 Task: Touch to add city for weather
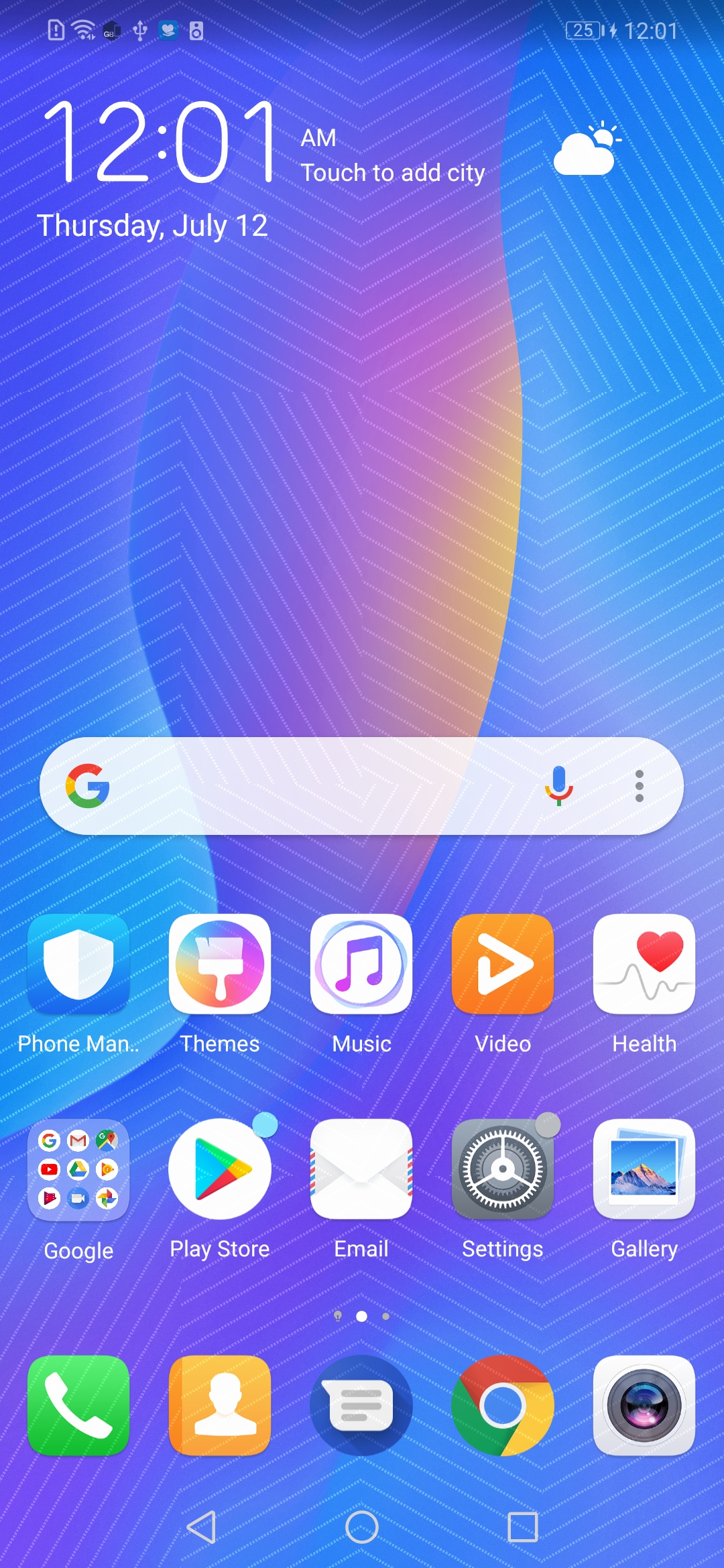pyautogui.click(x=393, y=173)
